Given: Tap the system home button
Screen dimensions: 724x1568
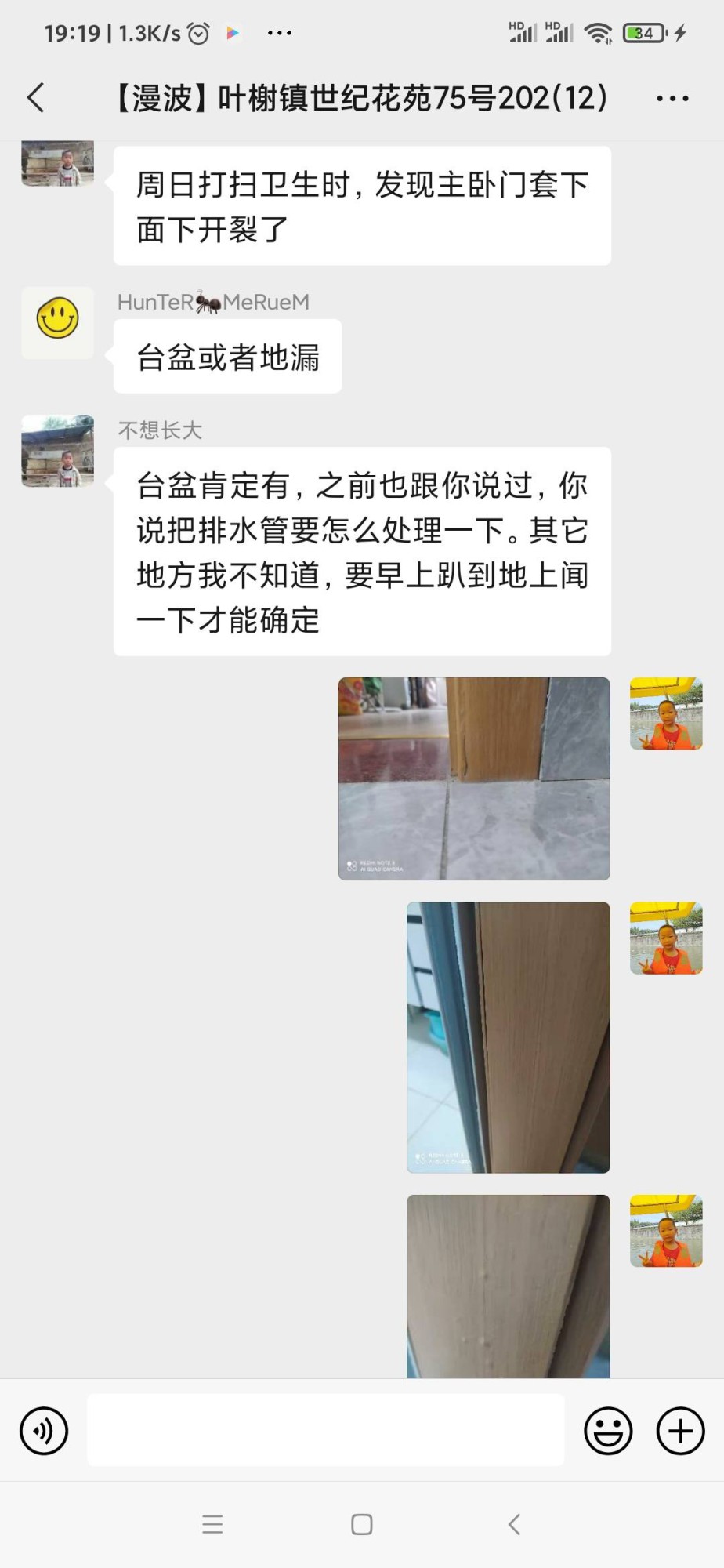Looking at the screenshot, I should click(x=362, y=1524).
